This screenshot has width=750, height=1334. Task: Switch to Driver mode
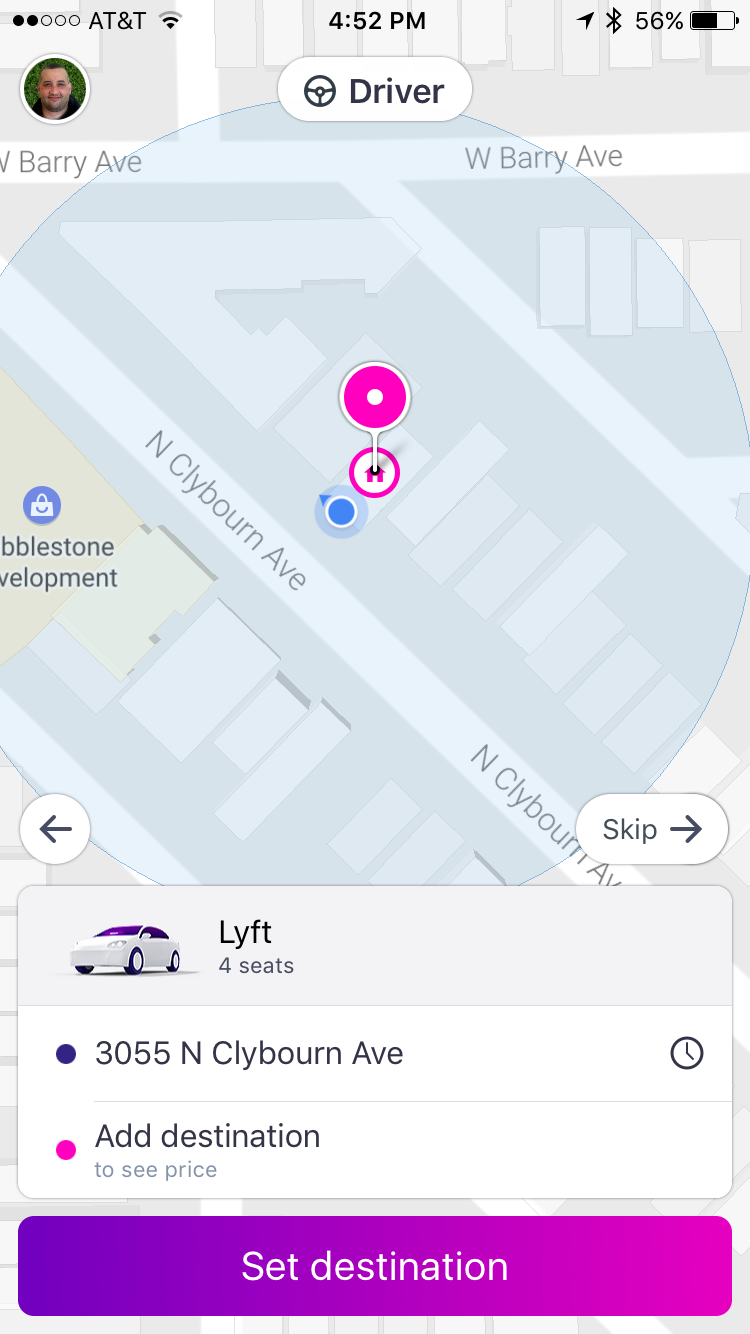pyautogui.click(x=374, y=92)
